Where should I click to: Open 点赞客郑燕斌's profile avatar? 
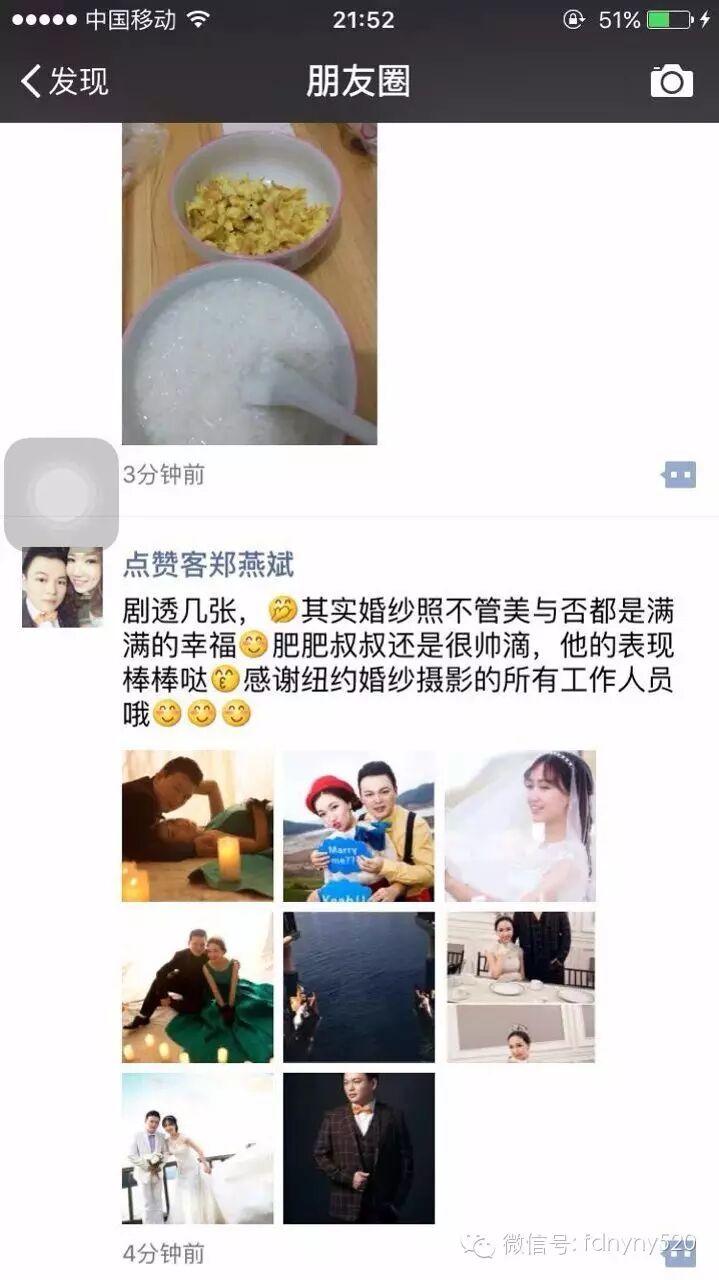point(62,587)
